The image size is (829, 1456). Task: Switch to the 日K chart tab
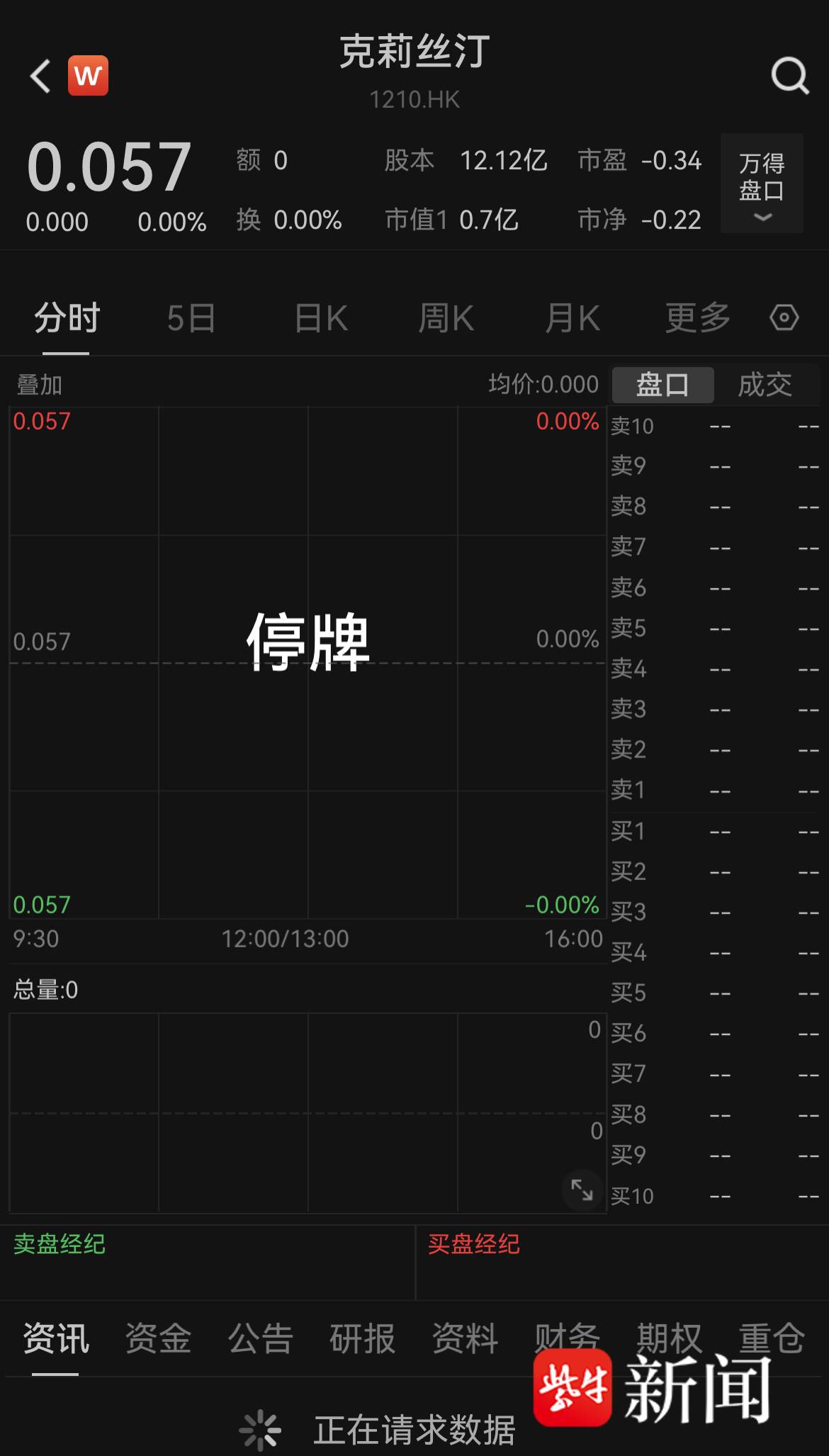[x=321, y=318]
